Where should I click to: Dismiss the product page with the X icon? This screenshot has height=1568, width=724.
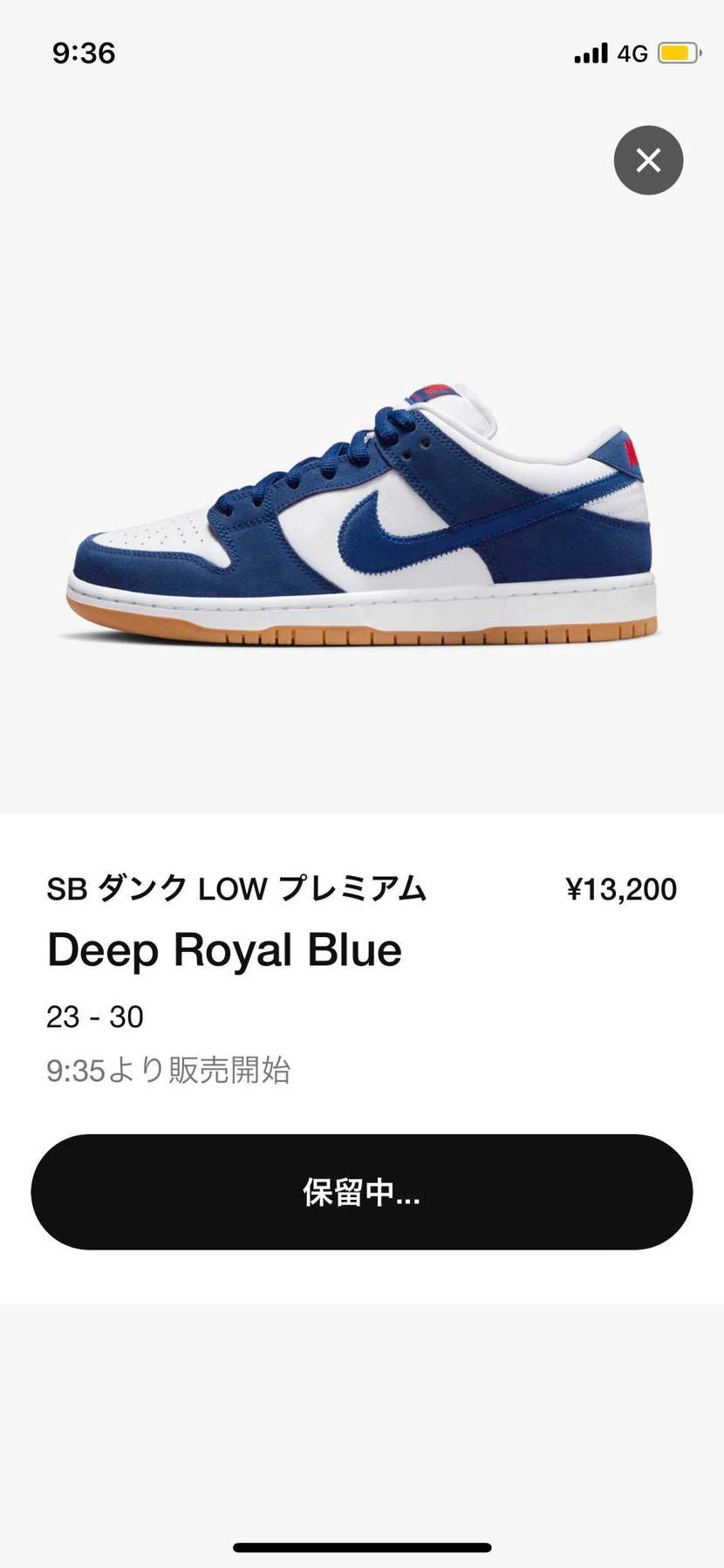pyautogui.click(x=647, y=160)
